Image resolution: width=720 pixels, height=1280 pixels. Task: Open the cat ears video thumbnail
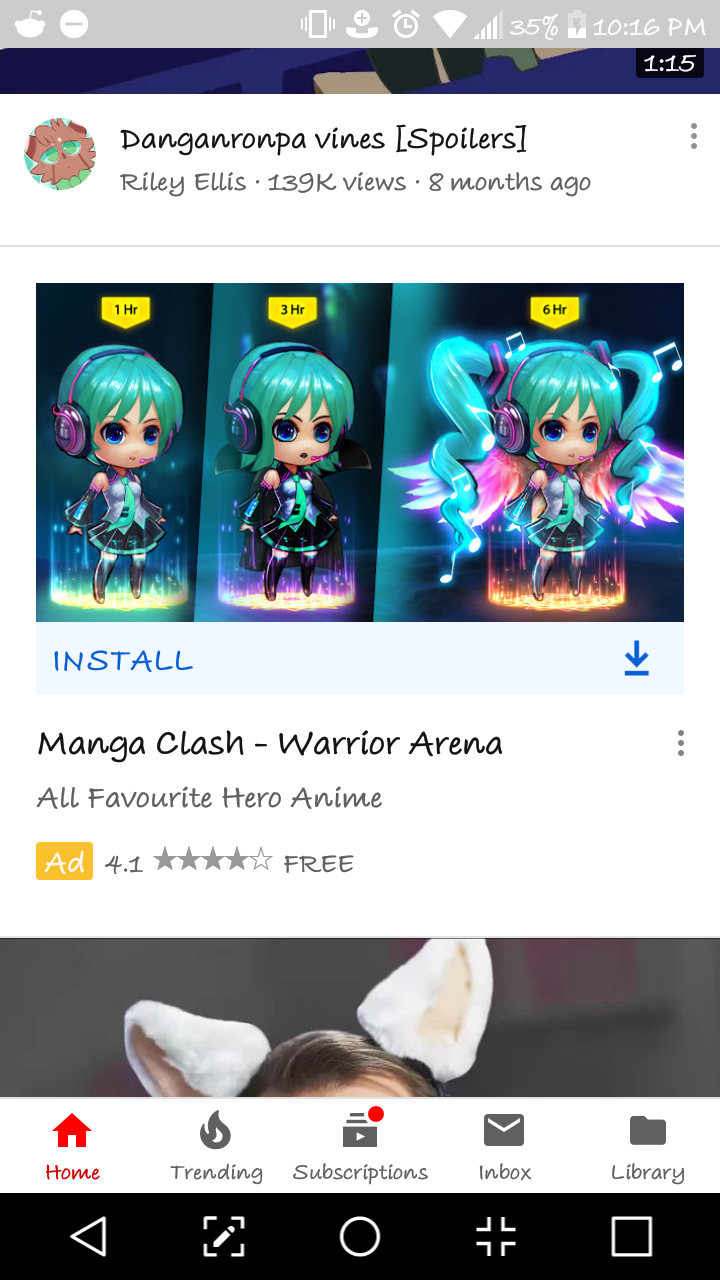(360, 1018)
